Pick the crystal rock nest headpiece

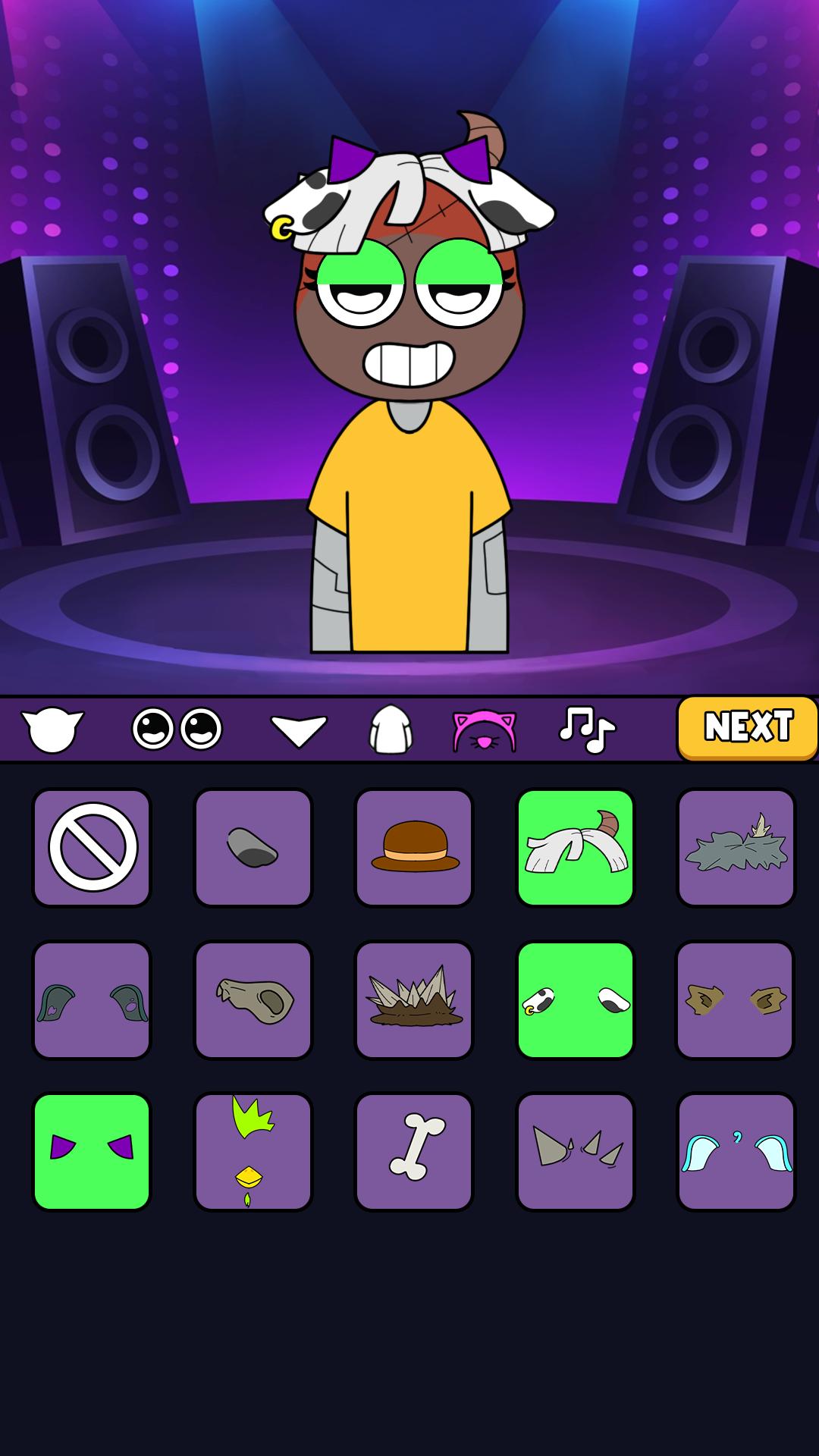pos(415,999)
